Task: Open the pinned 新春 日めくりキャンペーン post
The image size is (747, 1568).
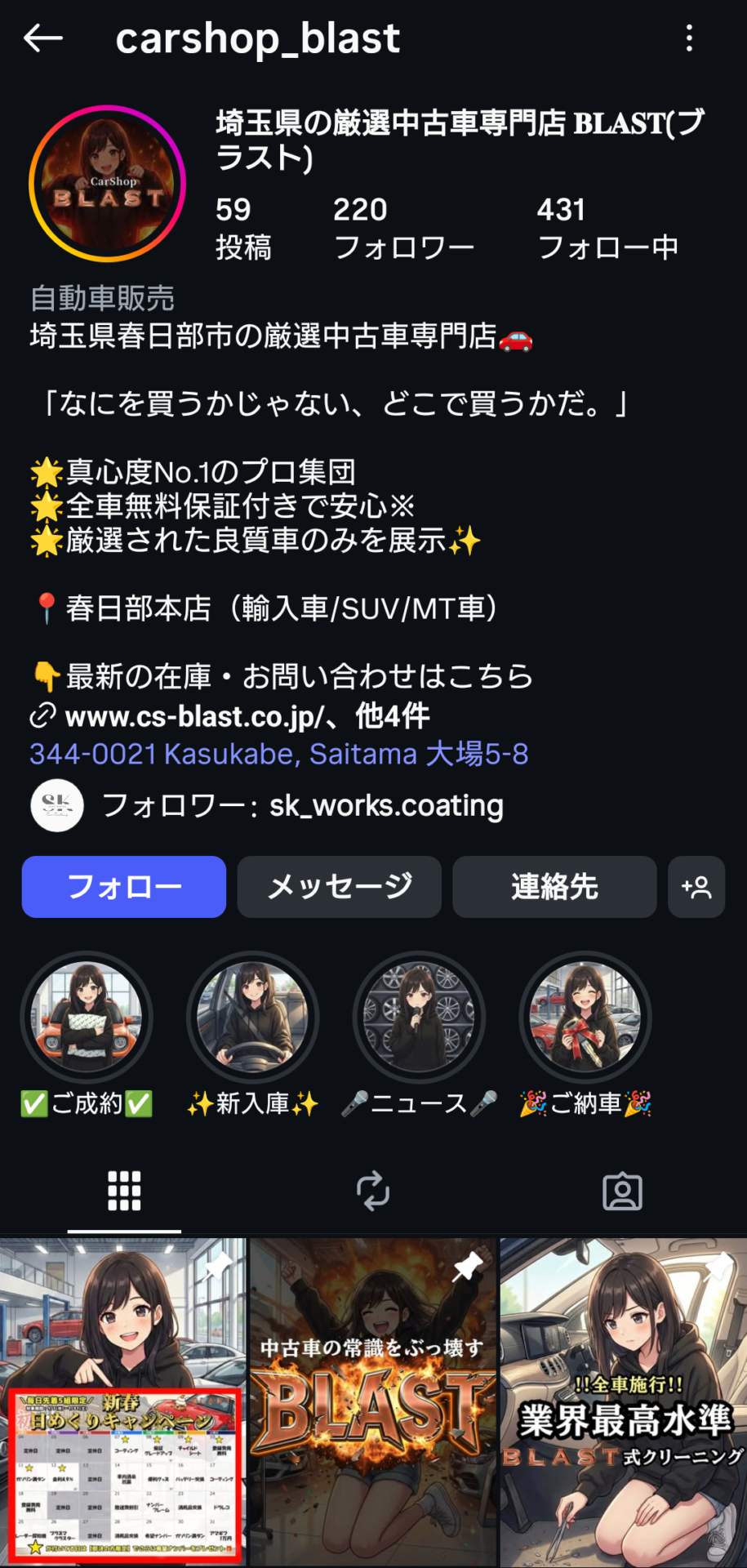Action: 122,1401
